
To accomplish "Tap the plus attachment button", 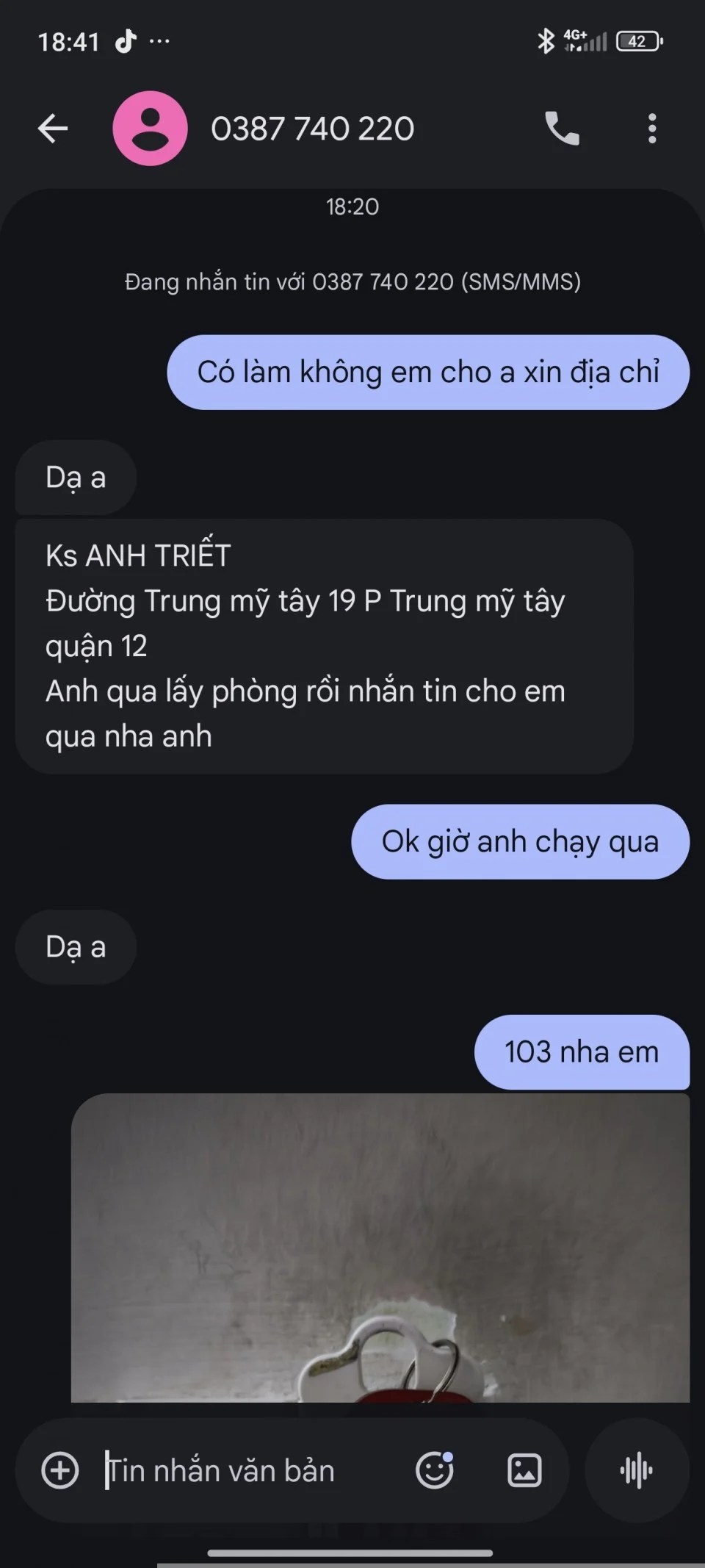I will tap(60, 1471).
